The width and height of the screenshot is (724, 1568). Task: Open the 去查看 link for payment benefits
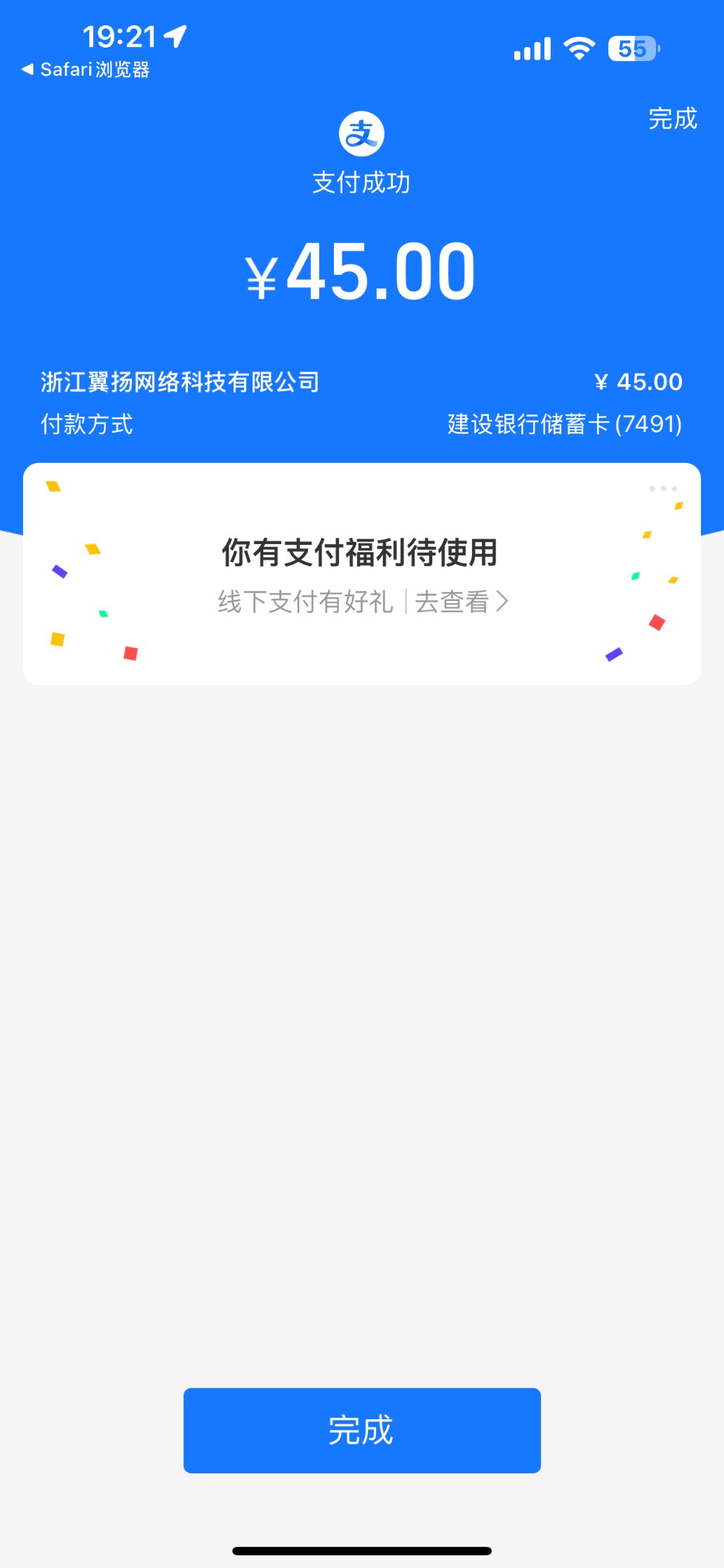(x=460, y=602)
